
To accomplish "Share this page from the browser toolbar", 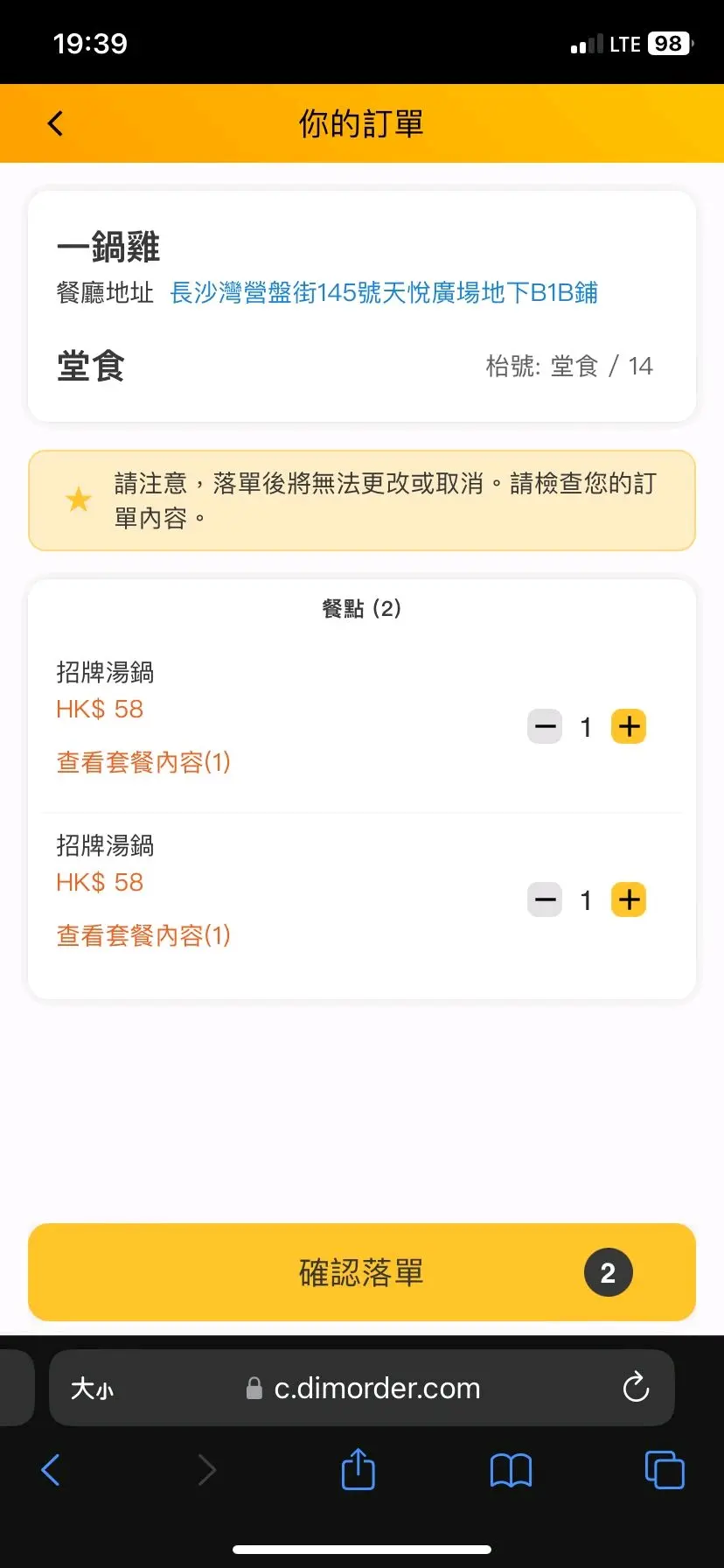I will 358,1469.
